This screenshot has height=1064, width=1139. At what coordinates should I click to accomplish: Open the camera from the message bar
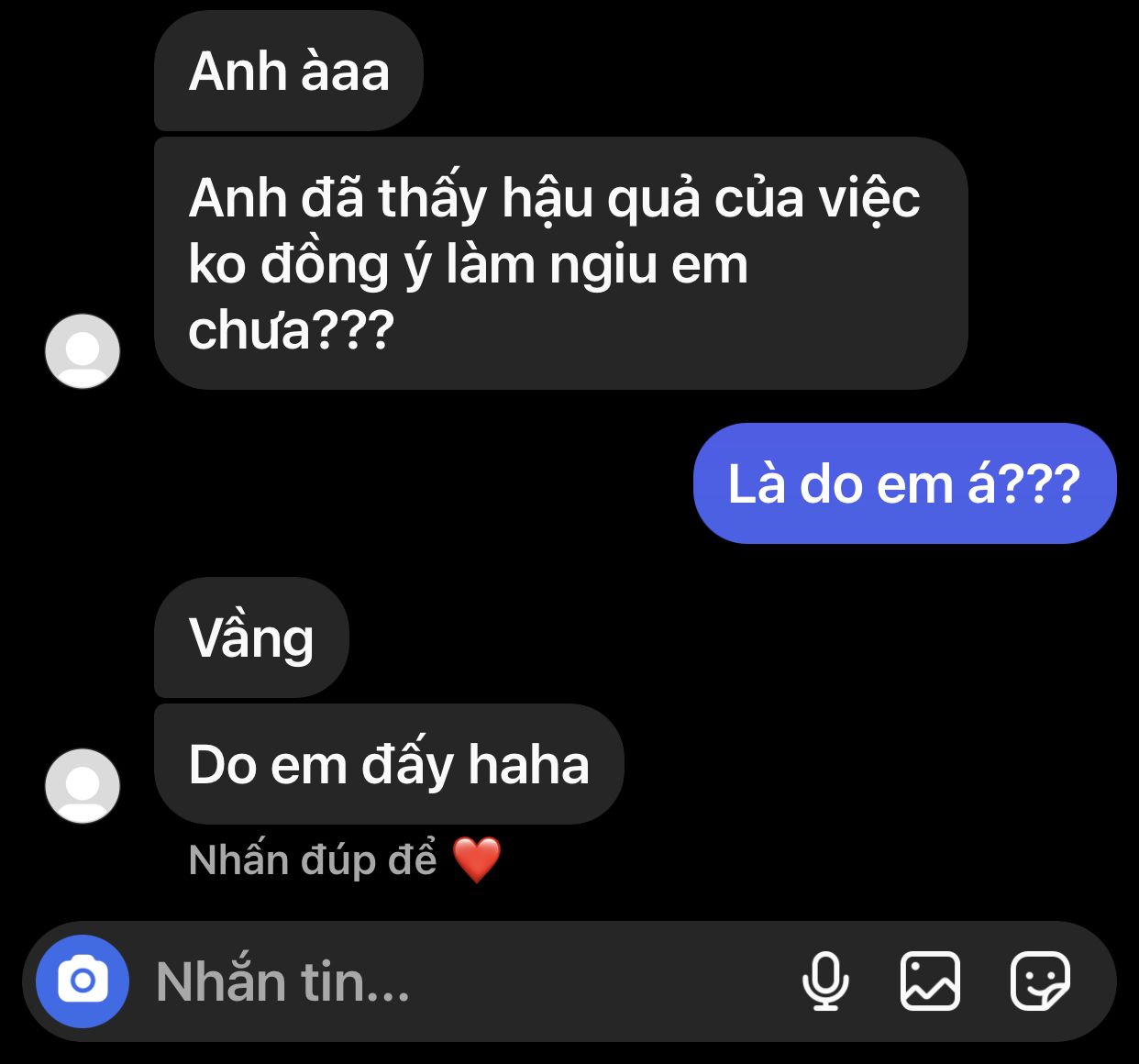83,981
